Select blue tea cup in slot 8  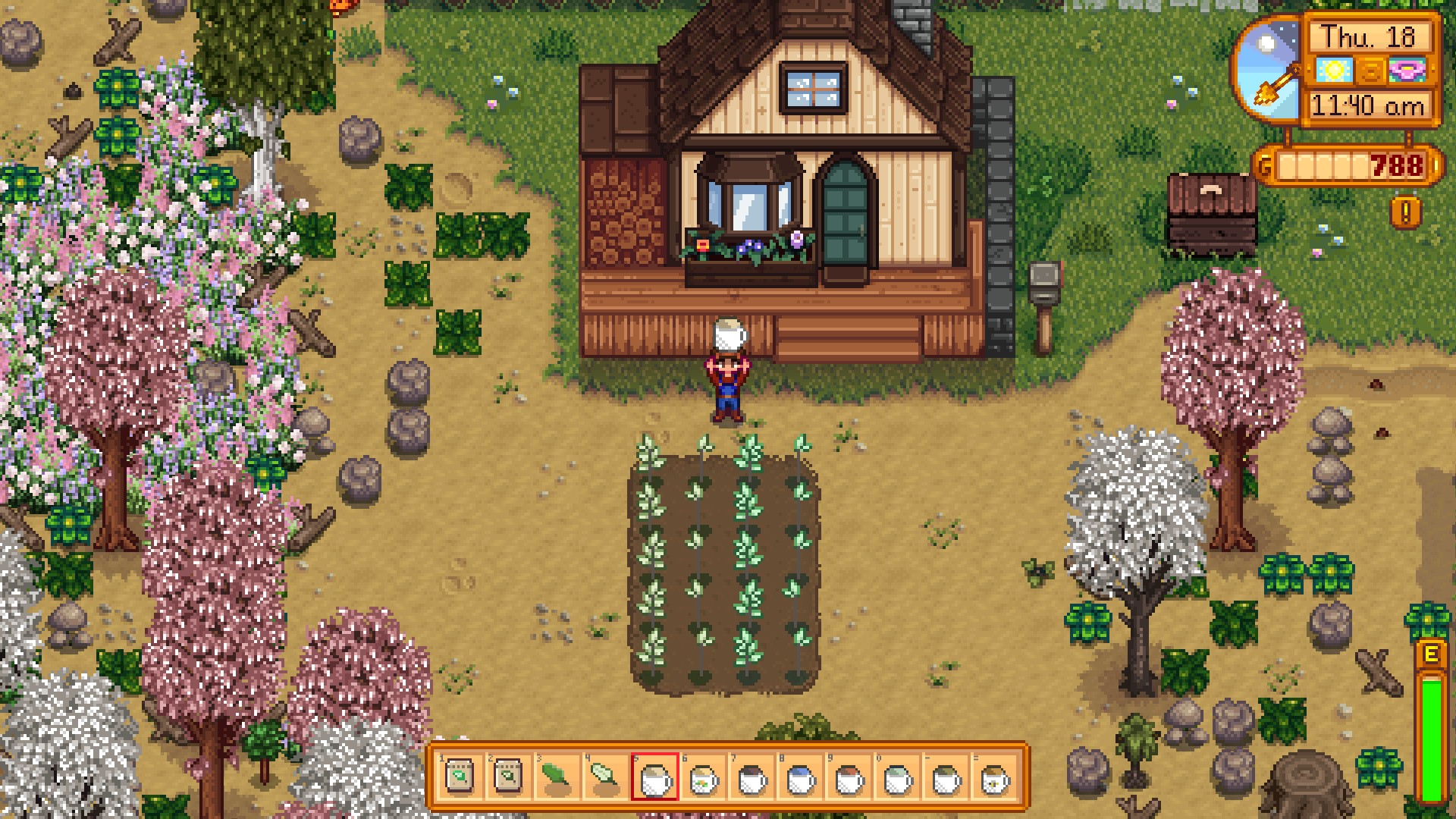click(x=800, y=777)
